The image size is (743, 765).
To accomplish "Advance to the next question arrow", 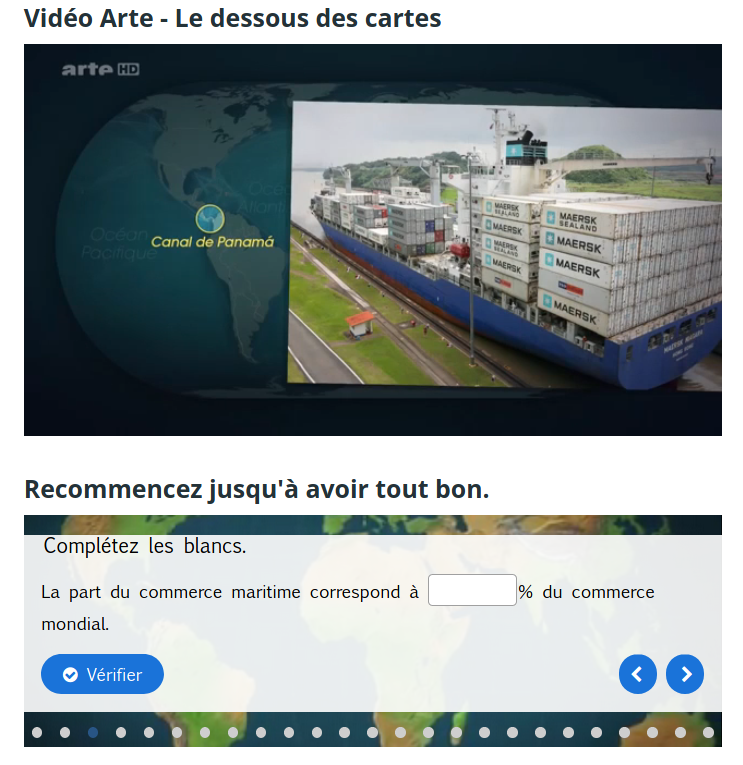I will pos(685,674).
